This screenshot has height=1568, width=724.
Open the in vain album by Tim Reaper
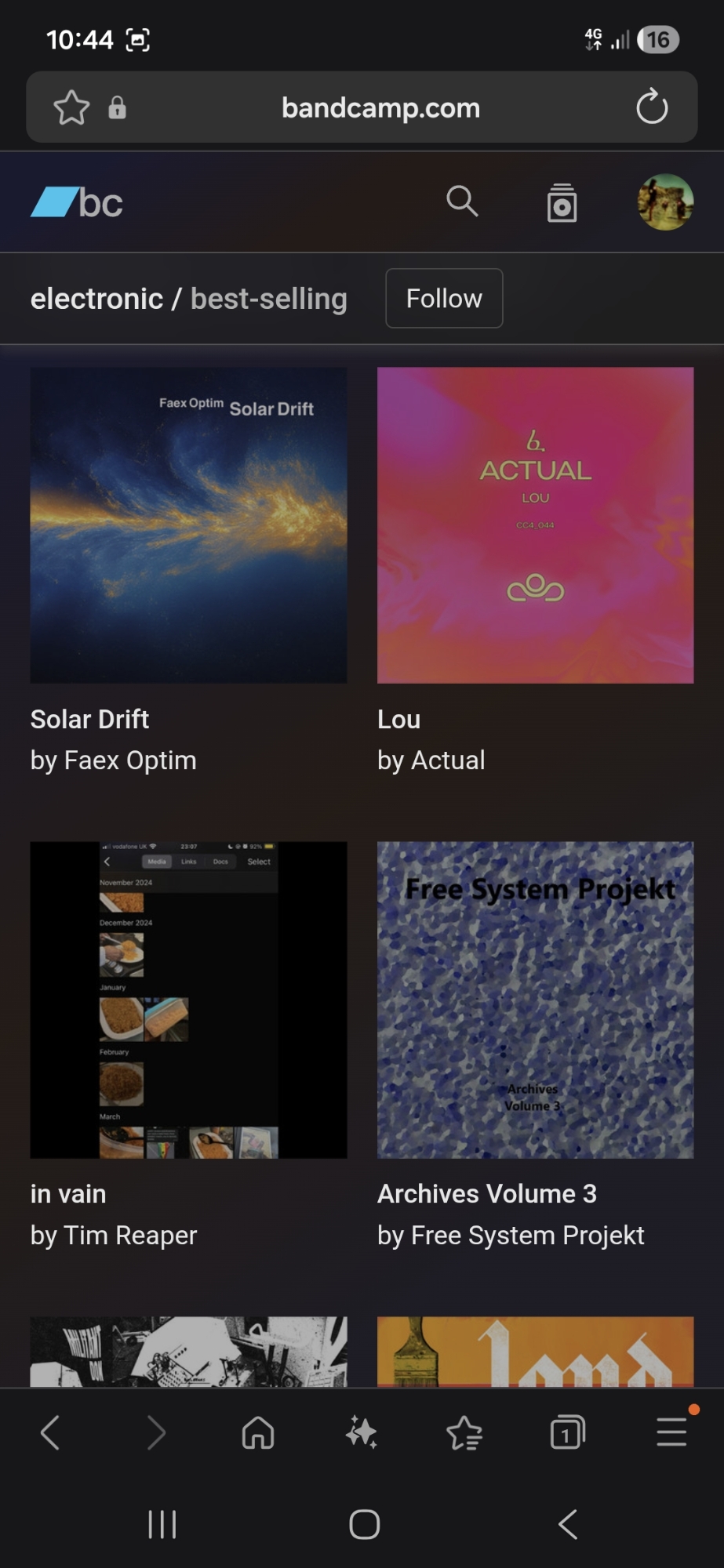[188, 1000]
